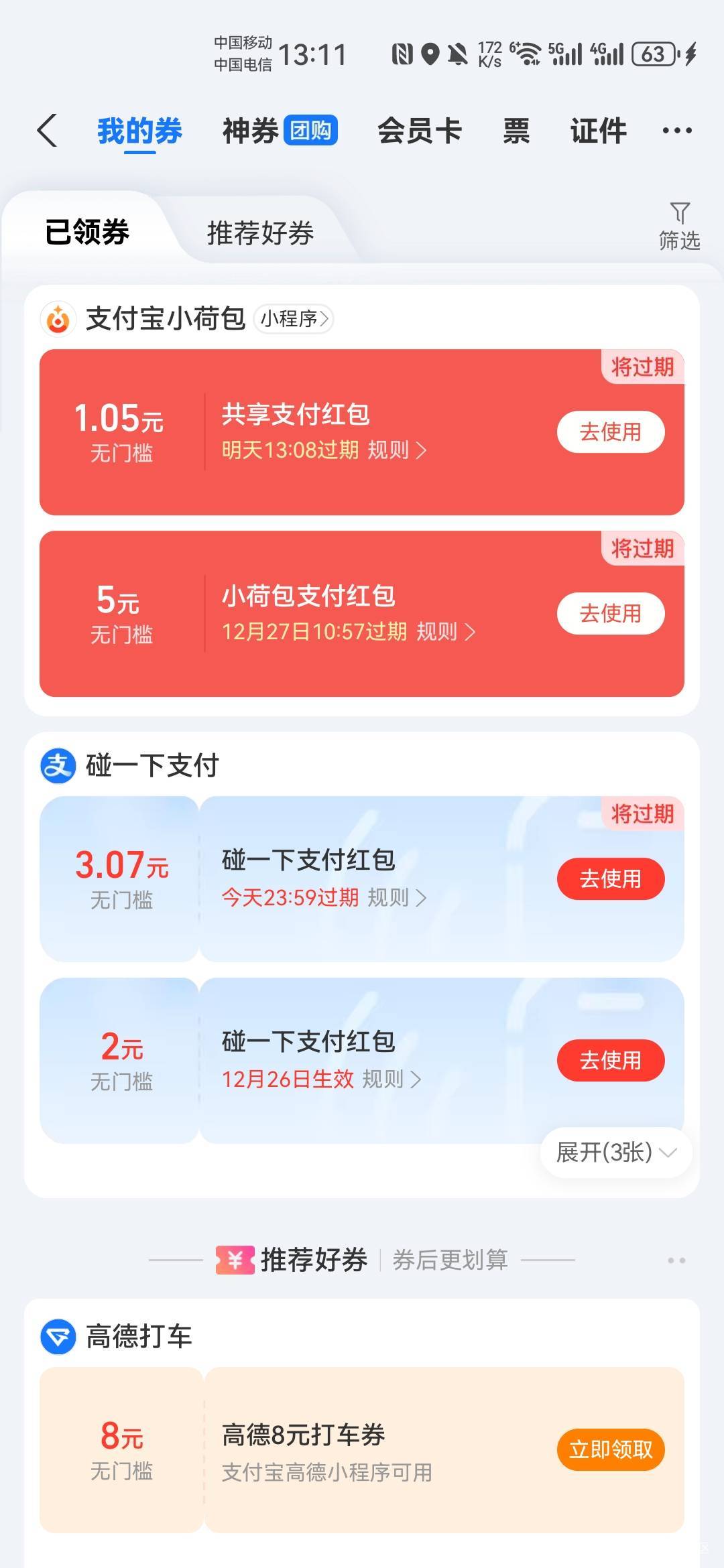The width and height of the screenshot is (724, 1568).
Task: Use the 3.07元 碰一下支付红包
Action: [x=611, y=878]
